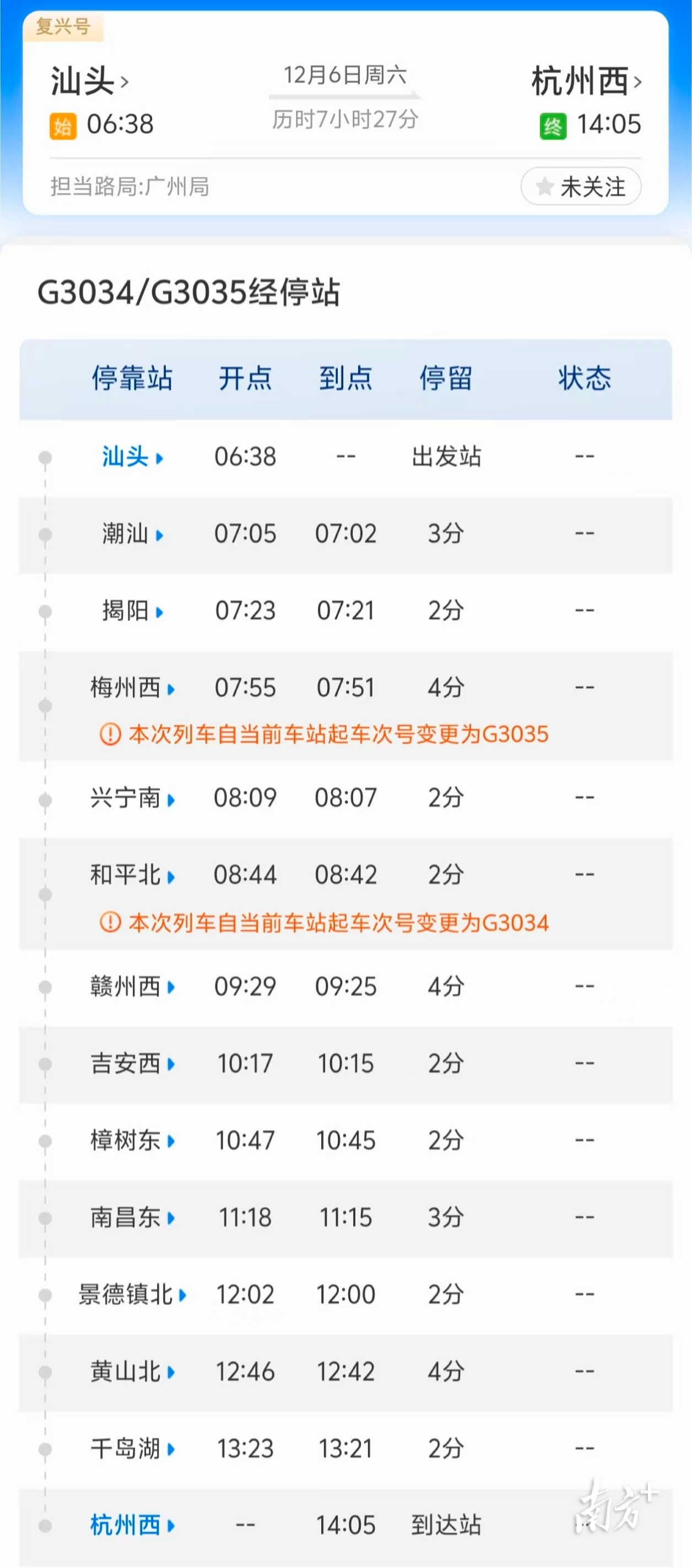
Task: Tap the 千岛湖 stop
Action: (x=132, y=1448)
